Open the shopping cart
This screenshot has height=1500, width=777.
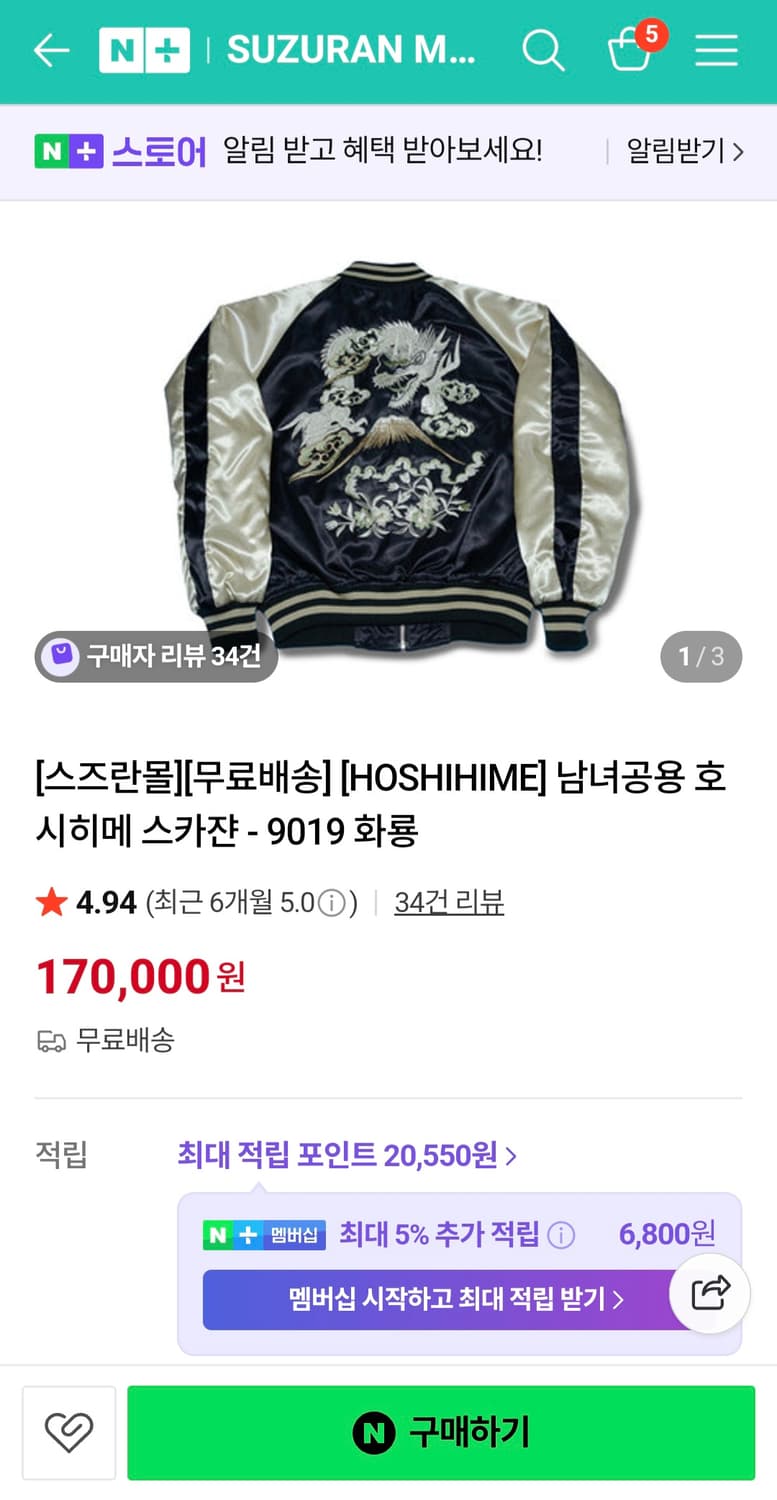(x=632, y=51)
